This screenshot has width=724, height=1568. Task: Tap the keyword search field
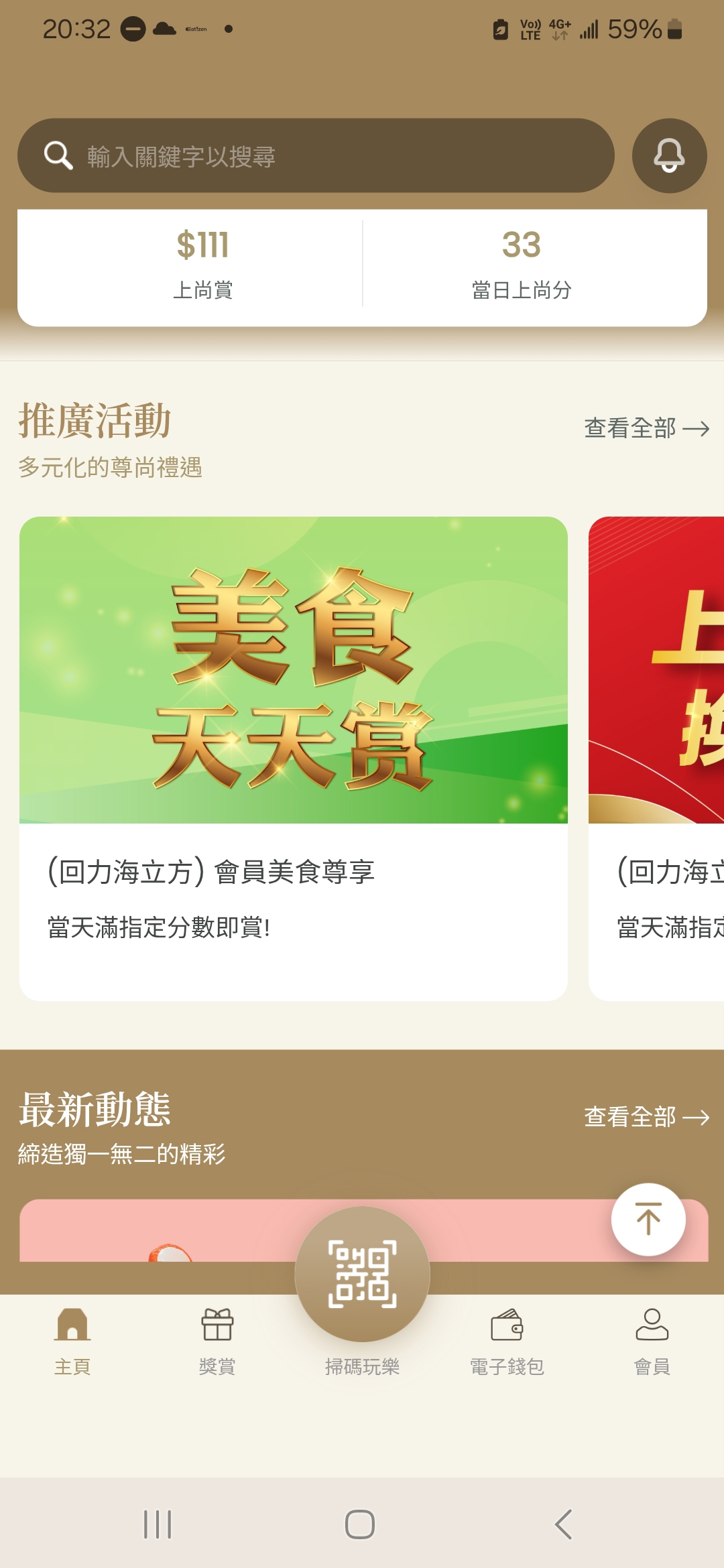click(x=316, y=155)
